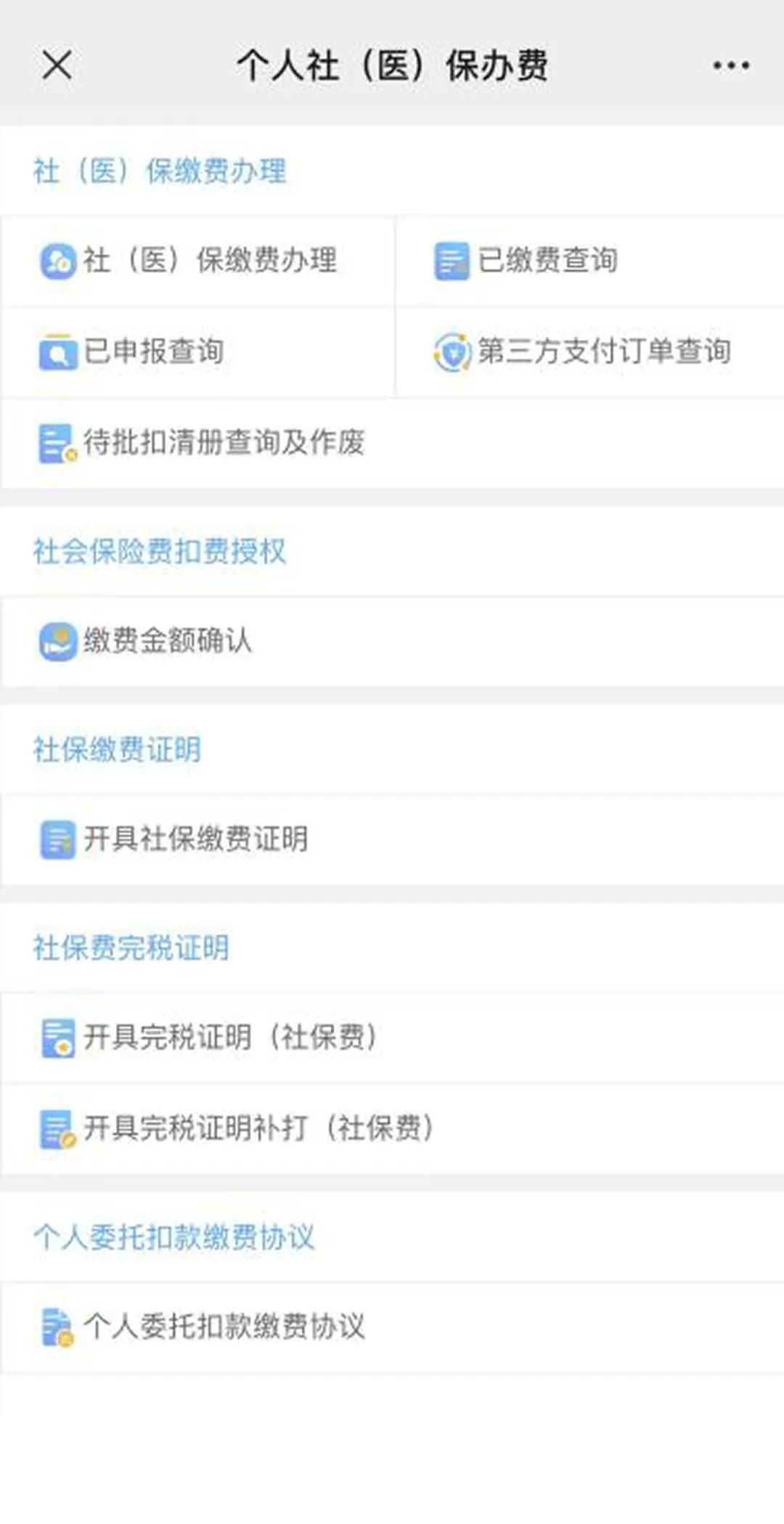Open 开具完税证明补打（社保费）
Screen dimensions: 784x1524
(392, 1129)
